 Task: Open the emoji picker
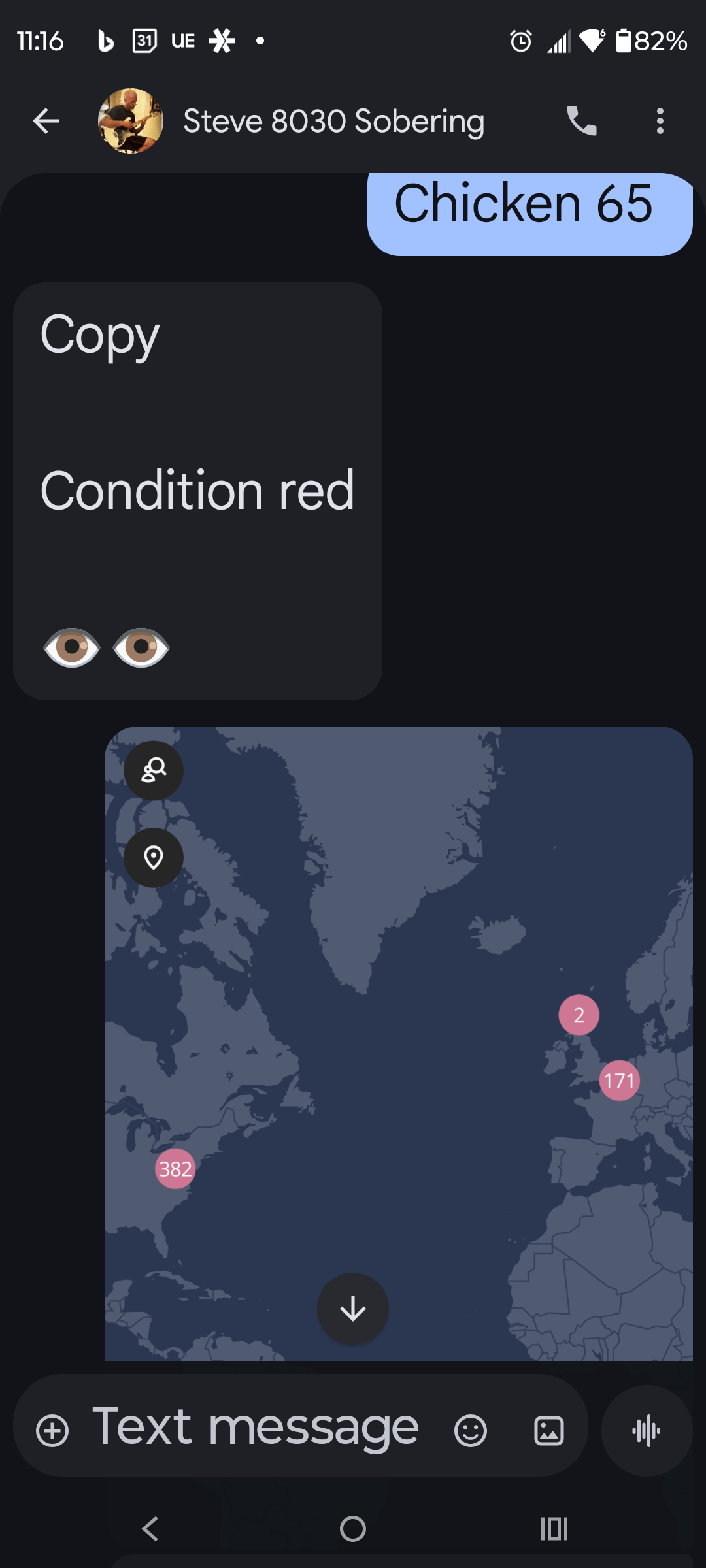click(x=471, y=1431)
